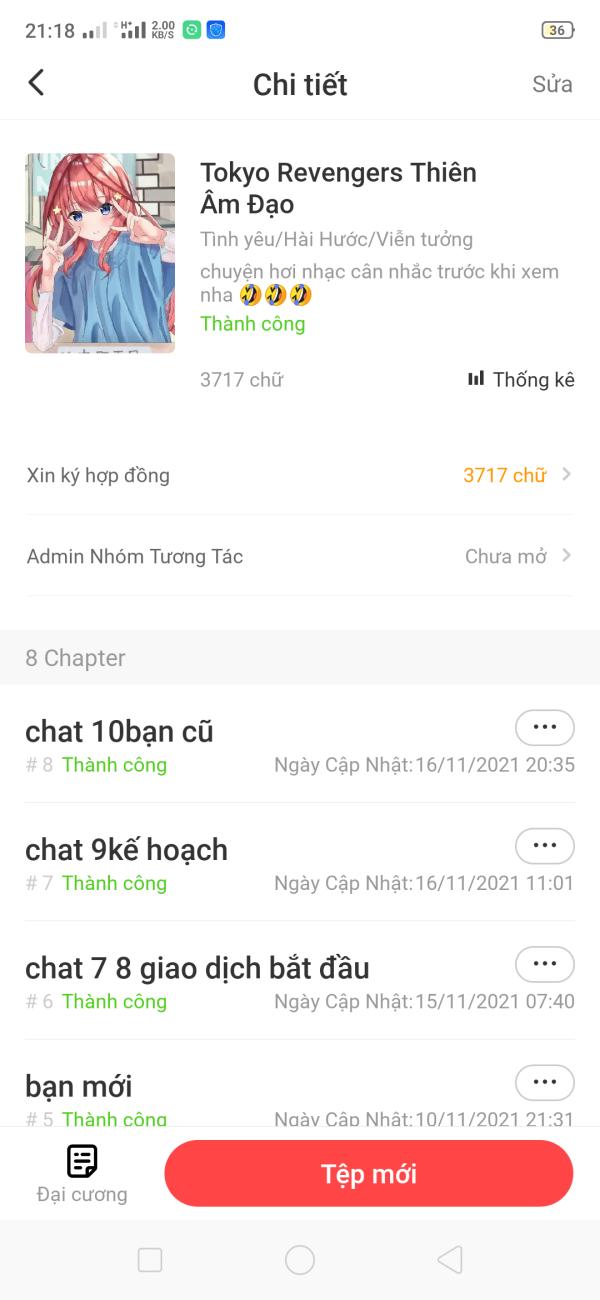Open options menu for chat 9kế hoạch

coord(545,846)
